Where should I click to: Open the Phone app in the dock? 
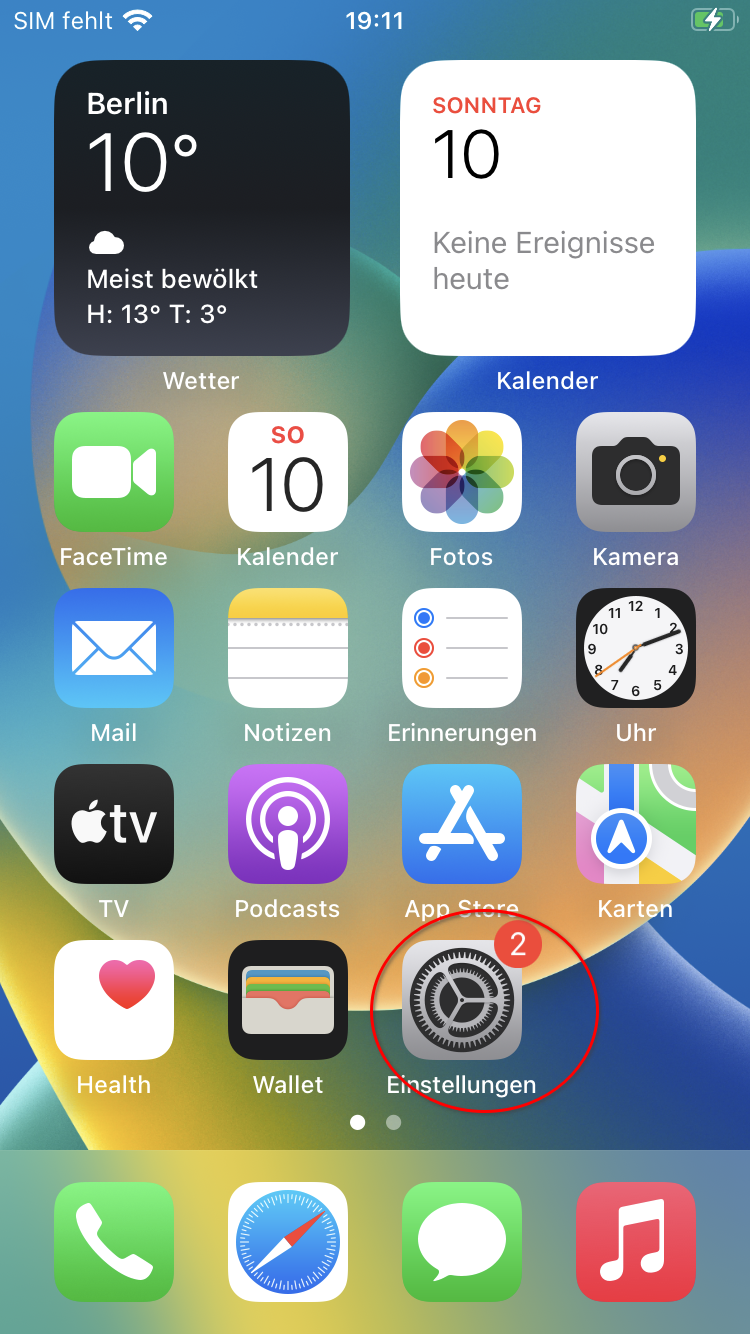(114, 1242)
